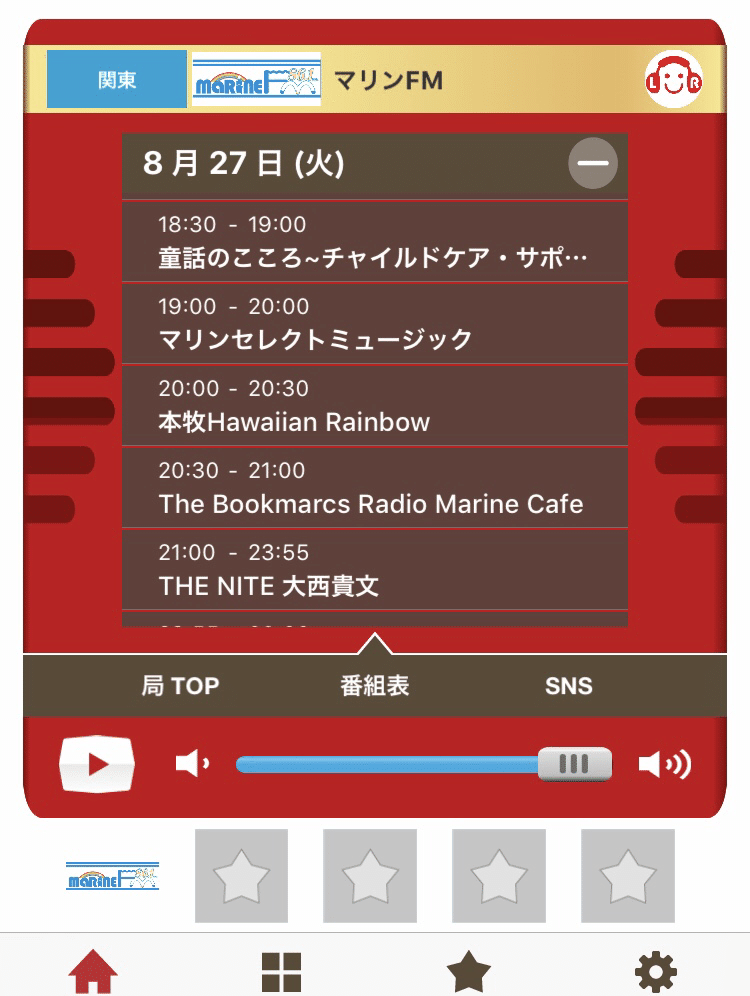Select the Marine FM favorite station
Image resolution: width=750 pixels, height=996 pixels.
click(x=113, y=876)
